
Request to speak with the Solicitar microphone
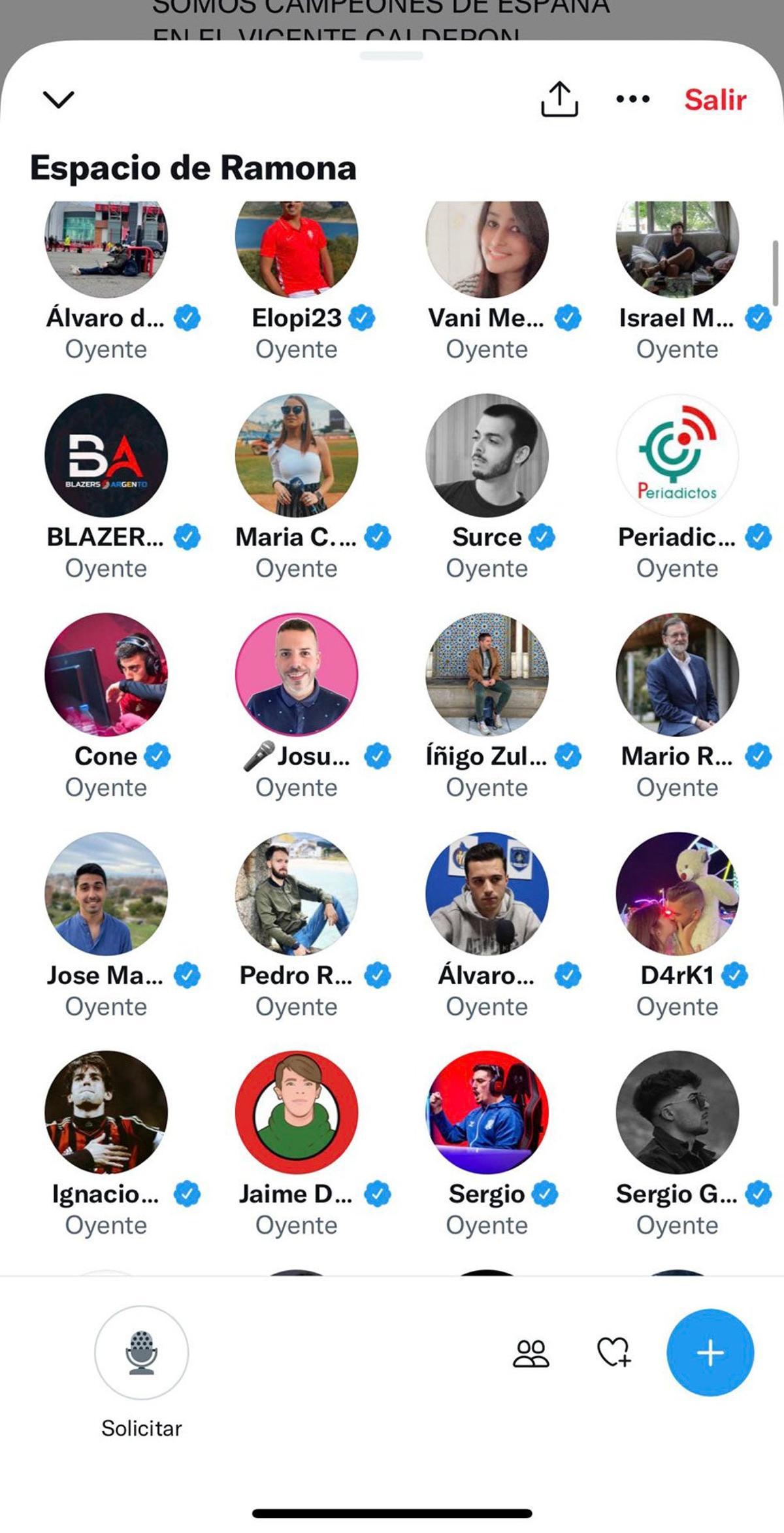coord(141,1352)
